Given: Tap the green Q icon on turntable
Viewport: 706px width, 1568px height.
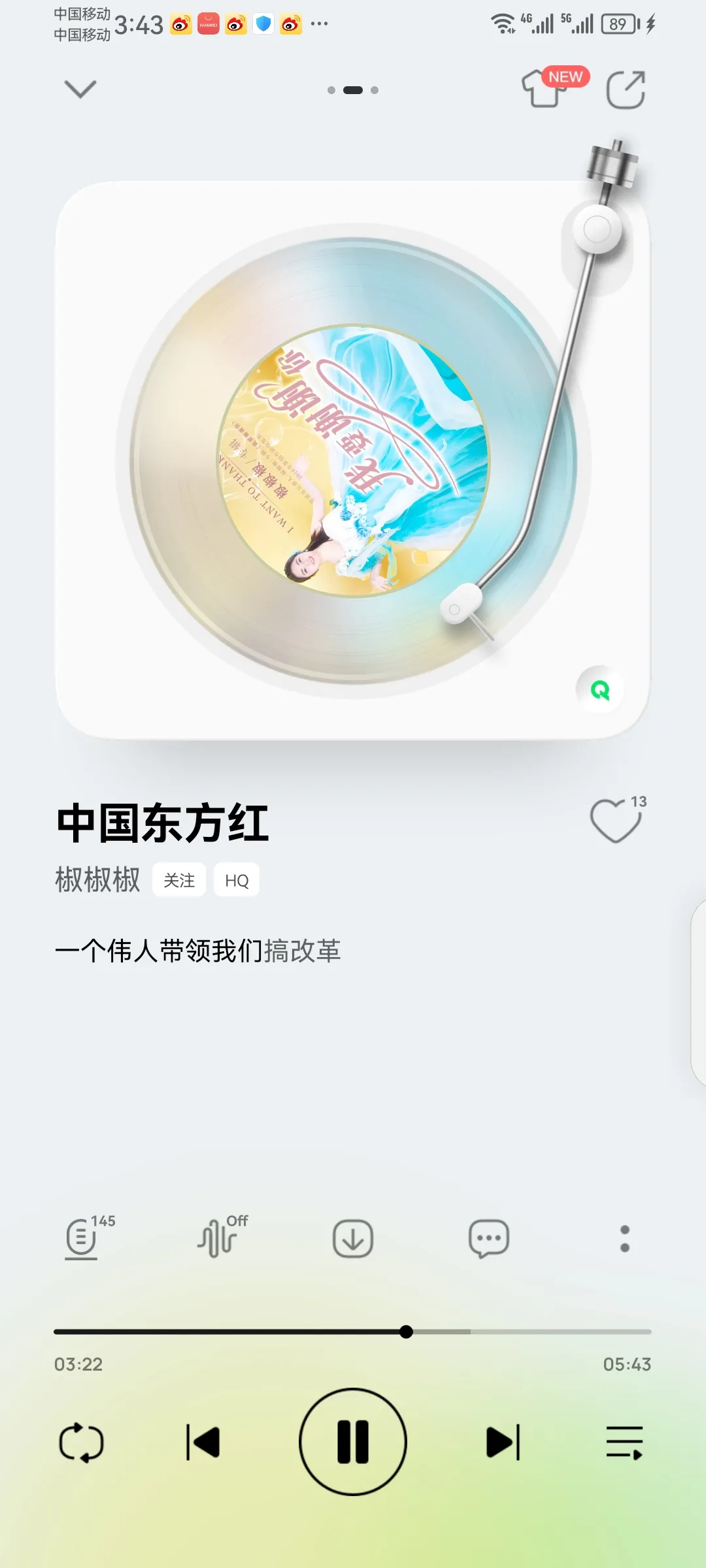Looking at the screenshot, I should coord(599,690).
